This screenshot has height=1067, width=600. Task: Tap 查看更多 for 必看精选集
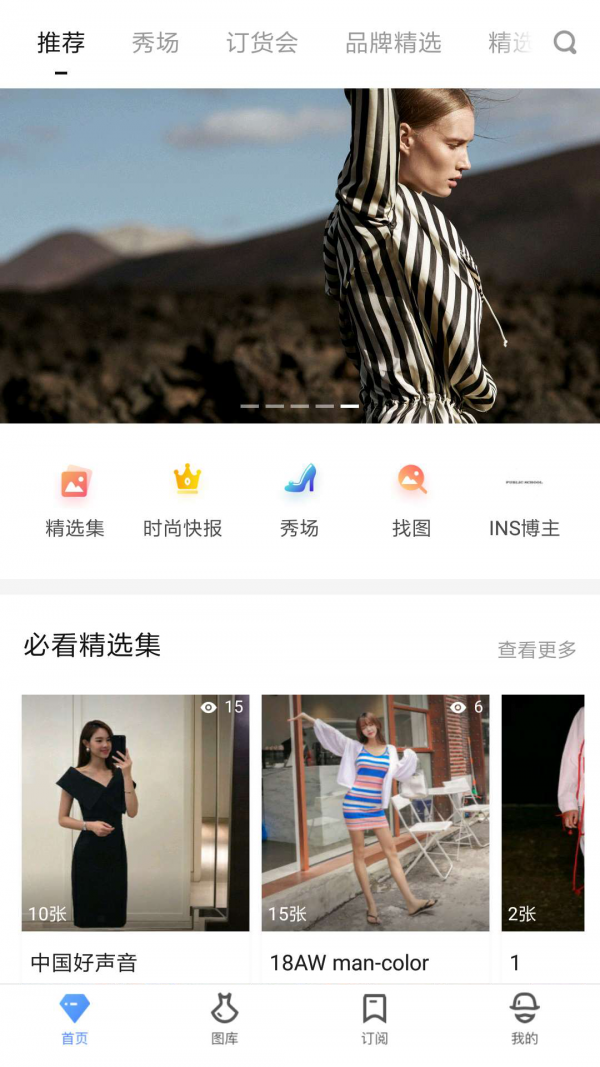pyautogui.click(x=537, y=650)
